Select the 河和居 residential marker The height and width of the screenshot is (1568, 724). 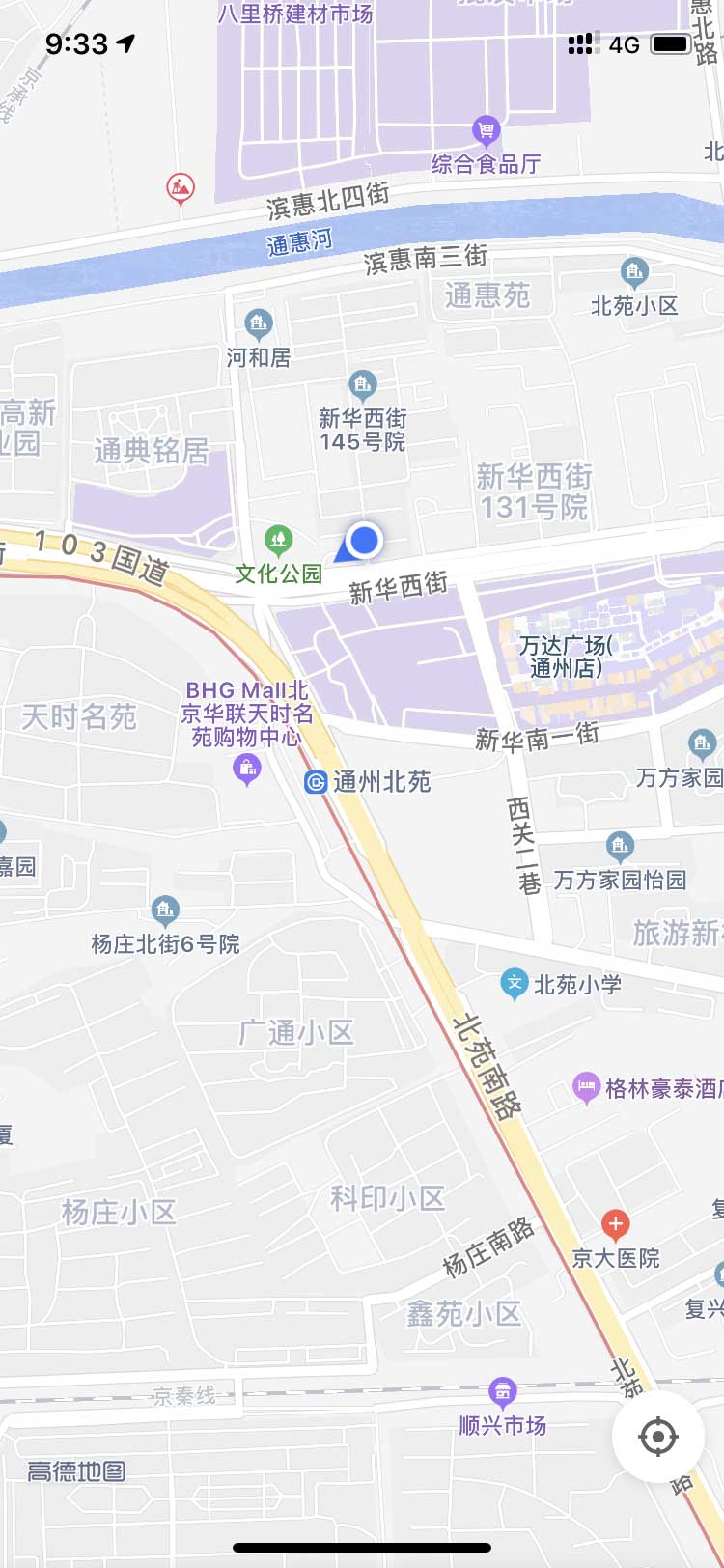coord(259,322)
